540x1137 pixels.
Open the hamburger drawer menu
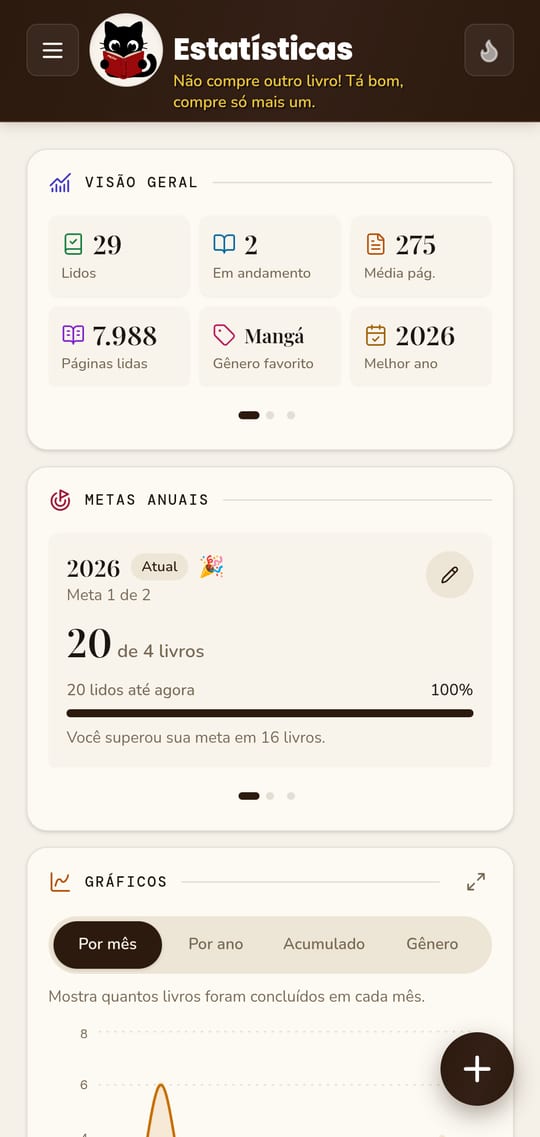point(52,50)
